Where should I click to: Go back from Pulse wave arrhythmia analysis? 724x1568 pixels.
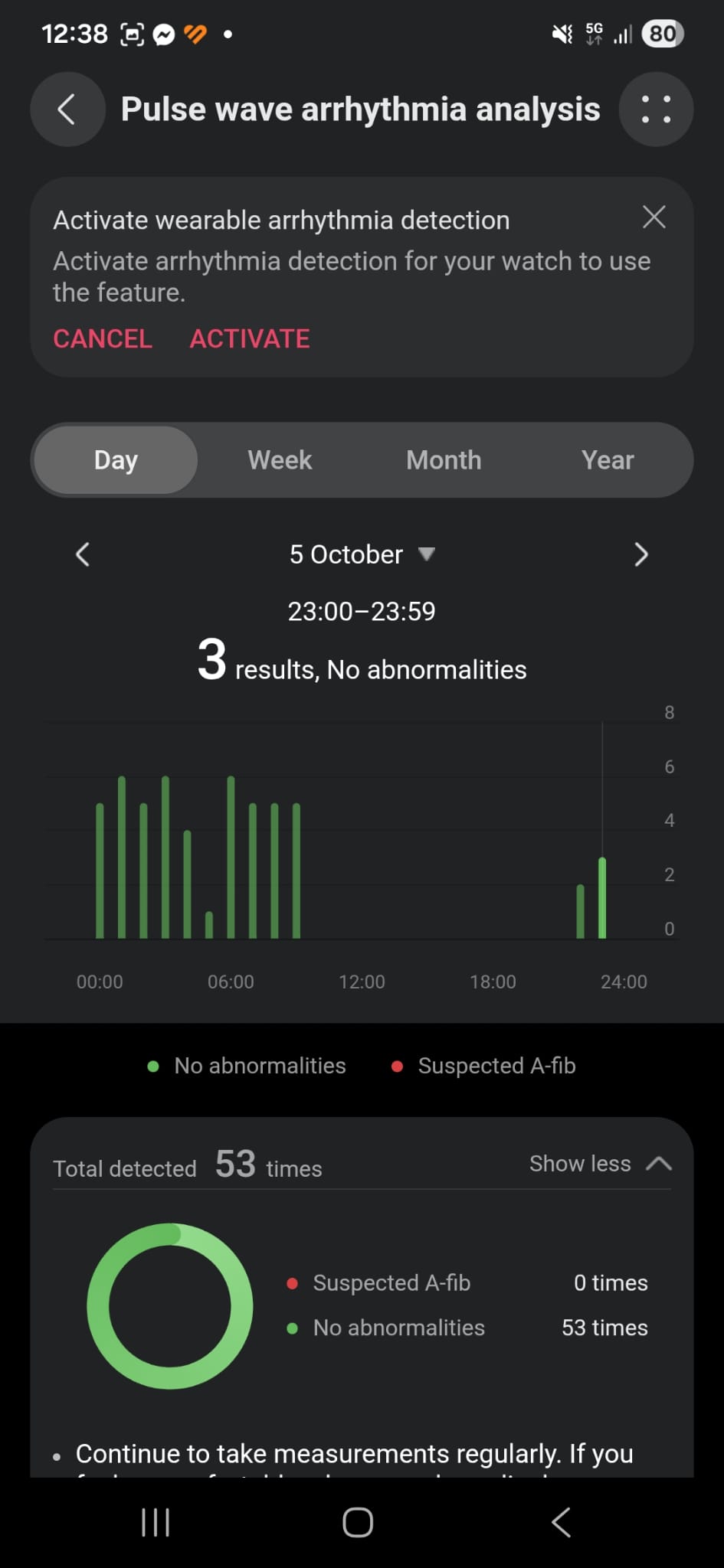[67, 109]
